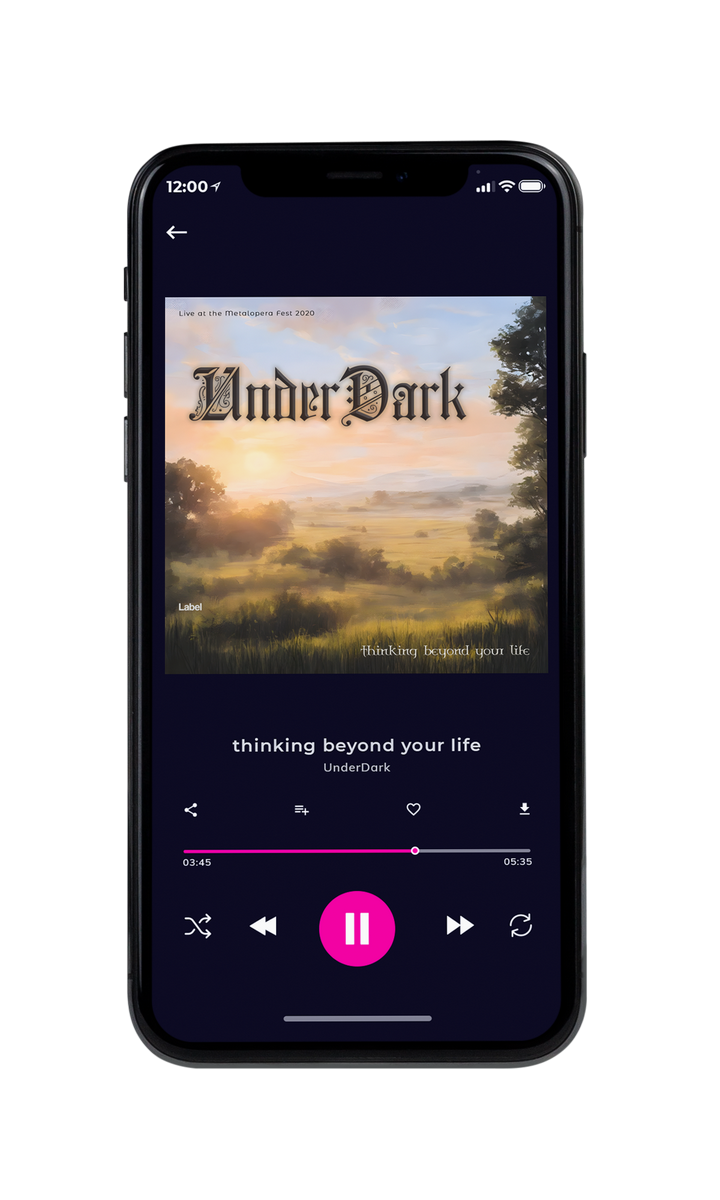Share the song thinking beyond your life
The width and height of the screenshot is (720, 1200).
[x=191, y=810]
